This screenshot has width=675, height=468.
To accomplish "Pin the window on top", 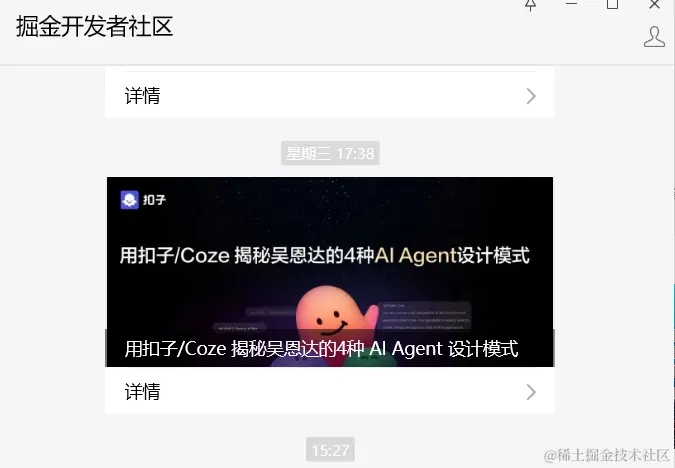I will pos(530,5).
